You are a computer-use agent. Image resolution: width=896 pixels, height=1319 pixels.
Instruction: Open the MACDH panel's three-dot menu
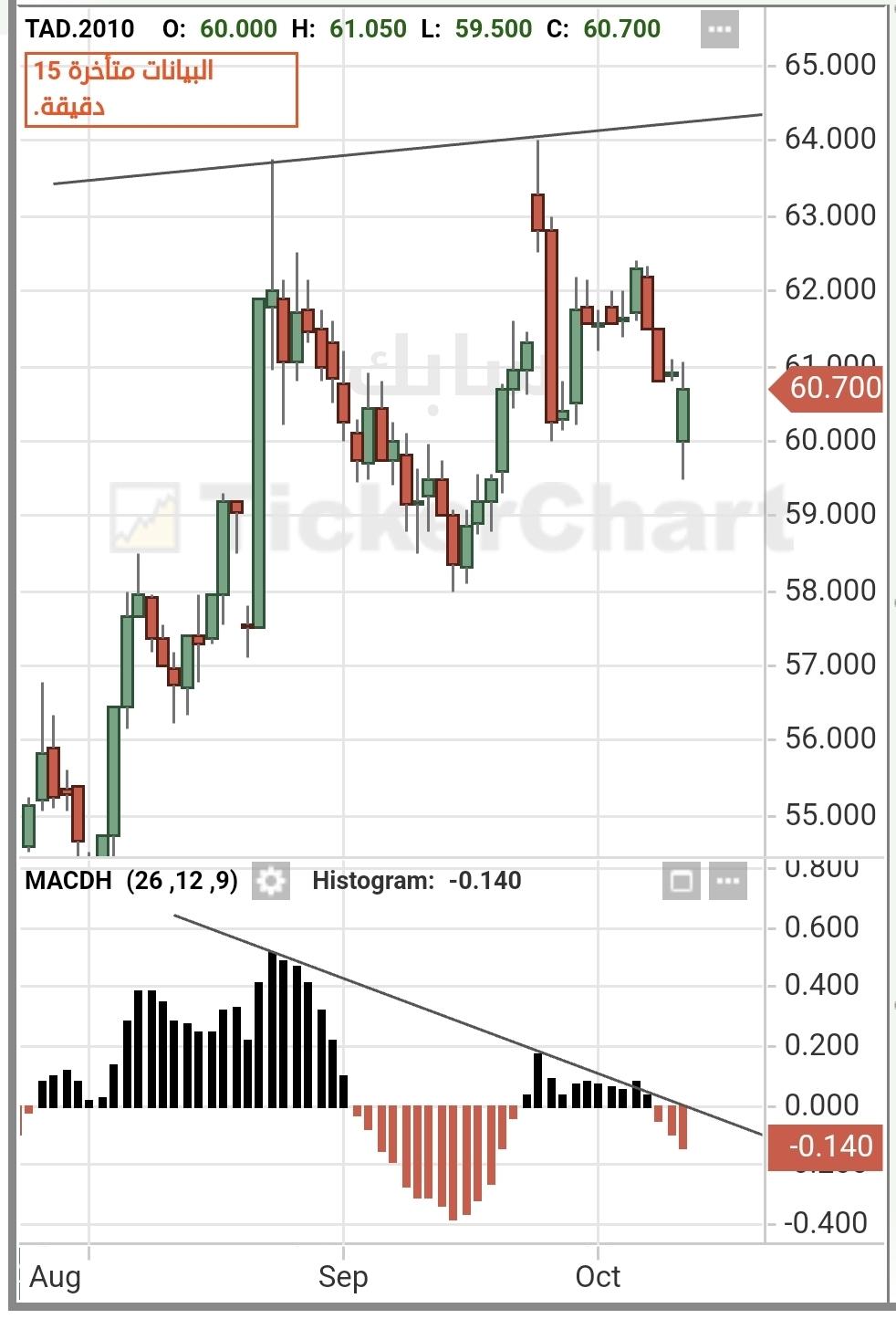[x=728, y=881]
